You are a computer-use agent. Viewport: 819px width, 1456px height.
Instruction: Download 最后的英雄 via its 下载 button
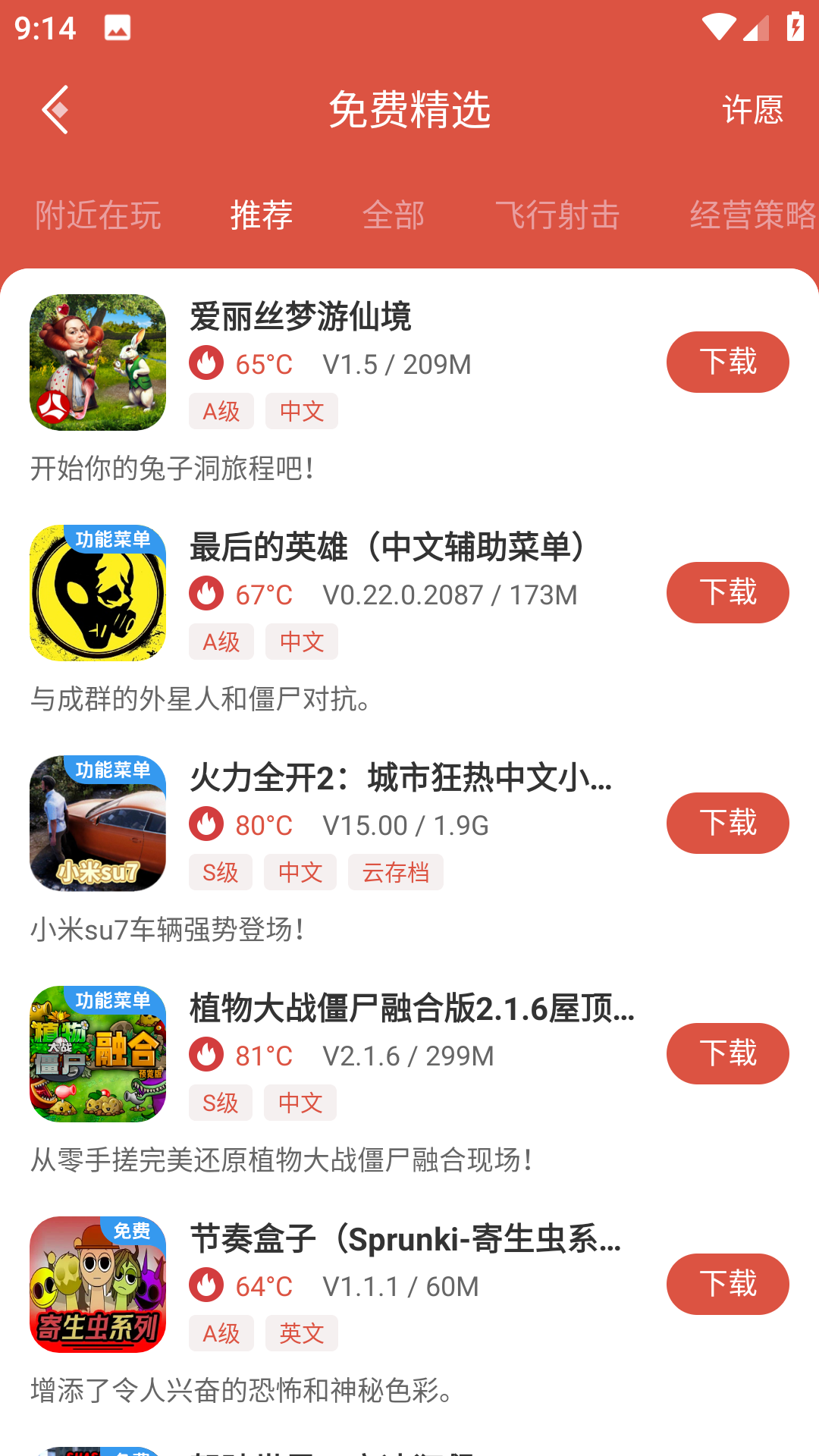tap(727, 593)
